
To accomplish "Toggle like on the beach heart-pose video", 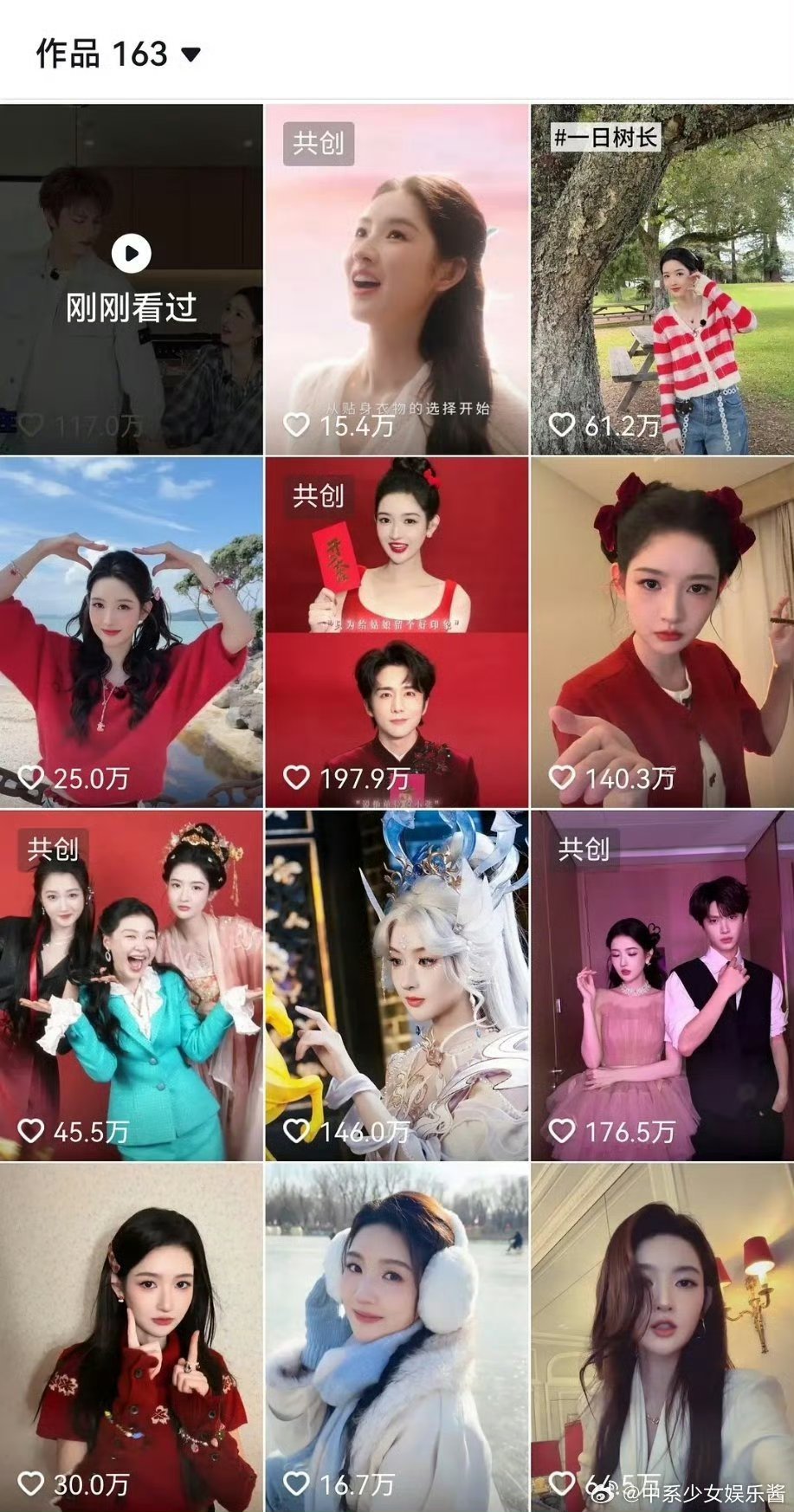I will click(x=31, y=777).
